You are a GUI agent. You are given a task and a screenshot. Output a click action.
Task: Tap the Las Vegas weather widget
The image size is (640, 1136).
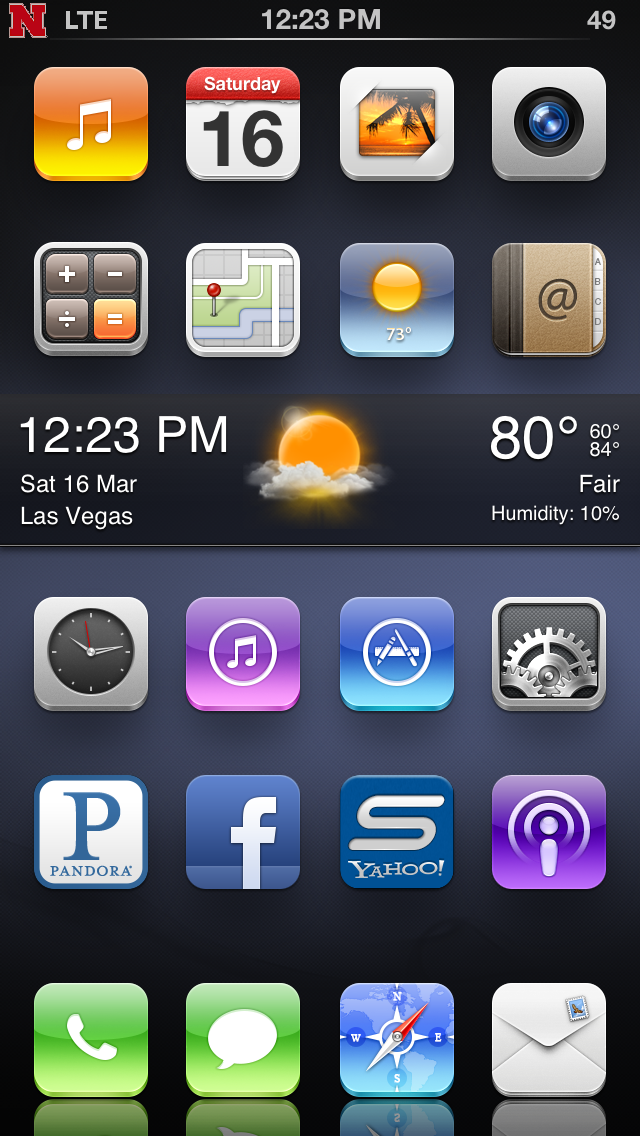[x=320, y=469]
